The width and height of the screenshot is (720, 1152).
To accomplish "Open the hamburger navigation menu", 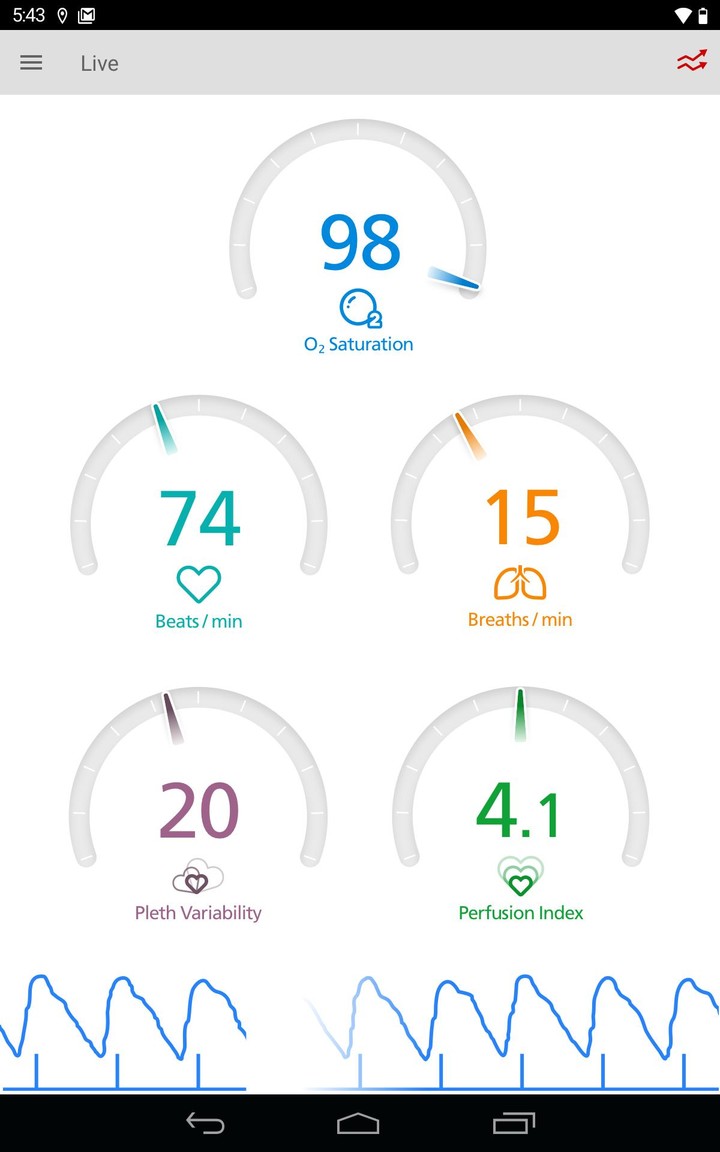I will tap(31, 63).
